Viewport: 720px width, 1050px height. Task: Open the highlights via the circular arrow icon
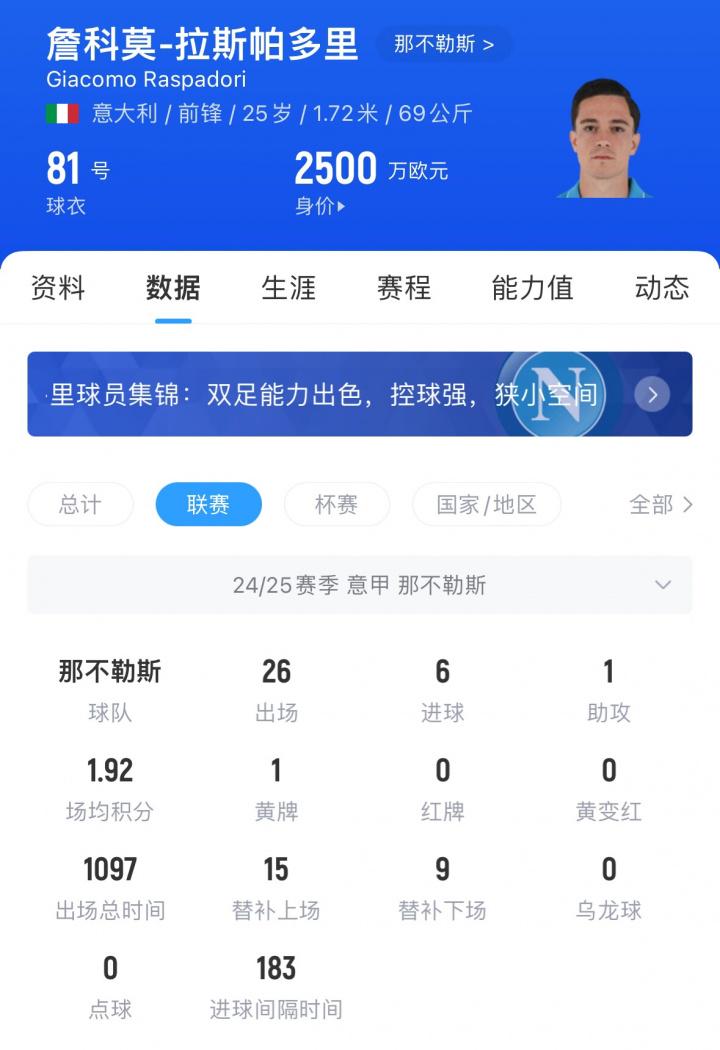(x=651, y=394)
